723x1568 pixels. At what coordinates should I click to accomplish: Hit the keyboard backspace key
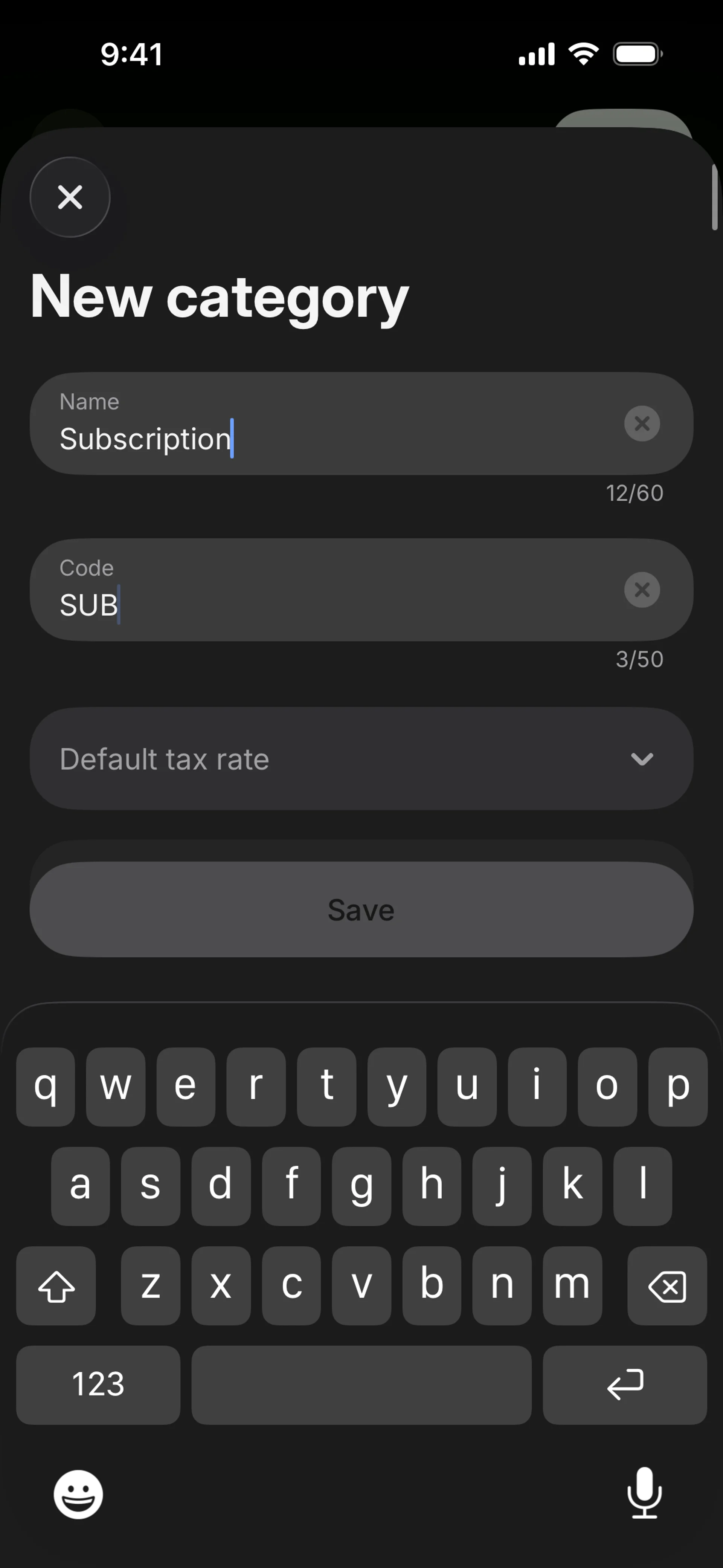click(667, 1286)
